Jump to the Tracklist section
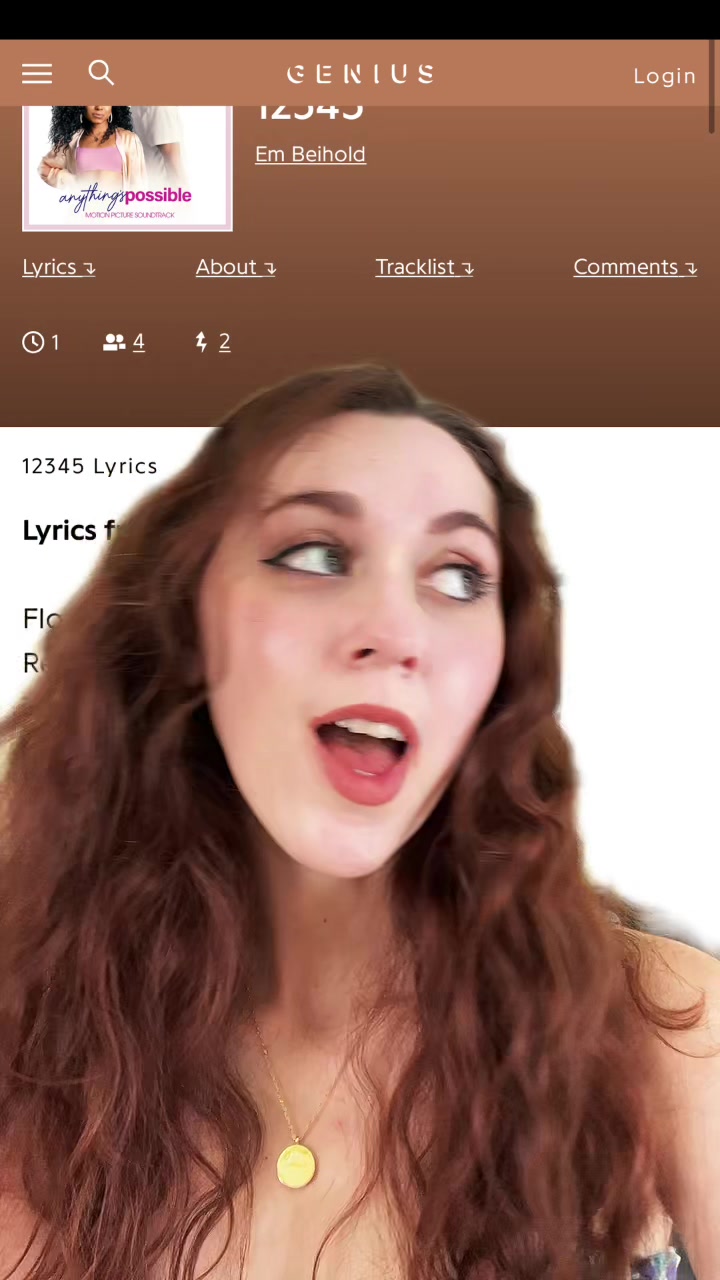 [x=424, y=267]
